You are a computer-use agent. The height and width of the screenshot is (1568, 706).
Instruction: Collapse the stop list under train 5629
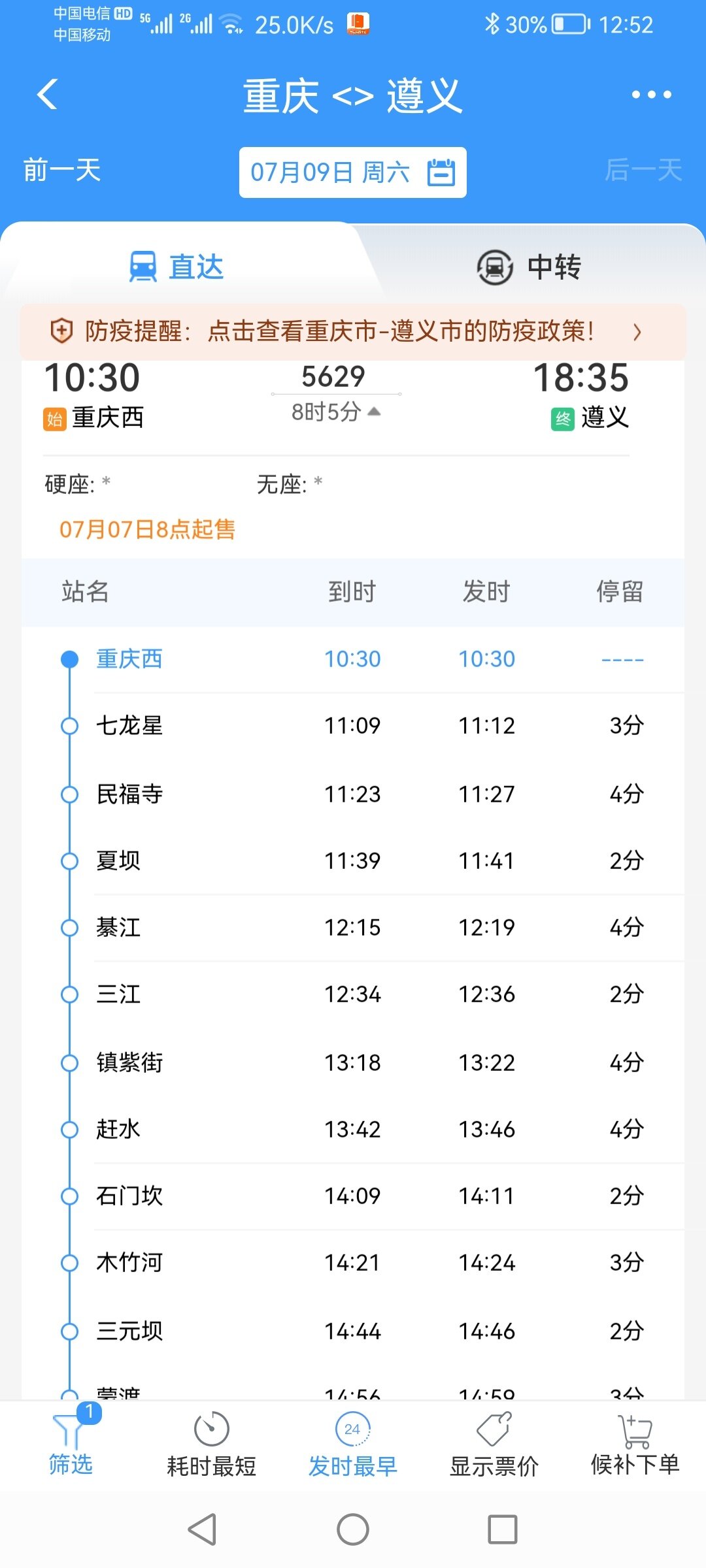335,412
